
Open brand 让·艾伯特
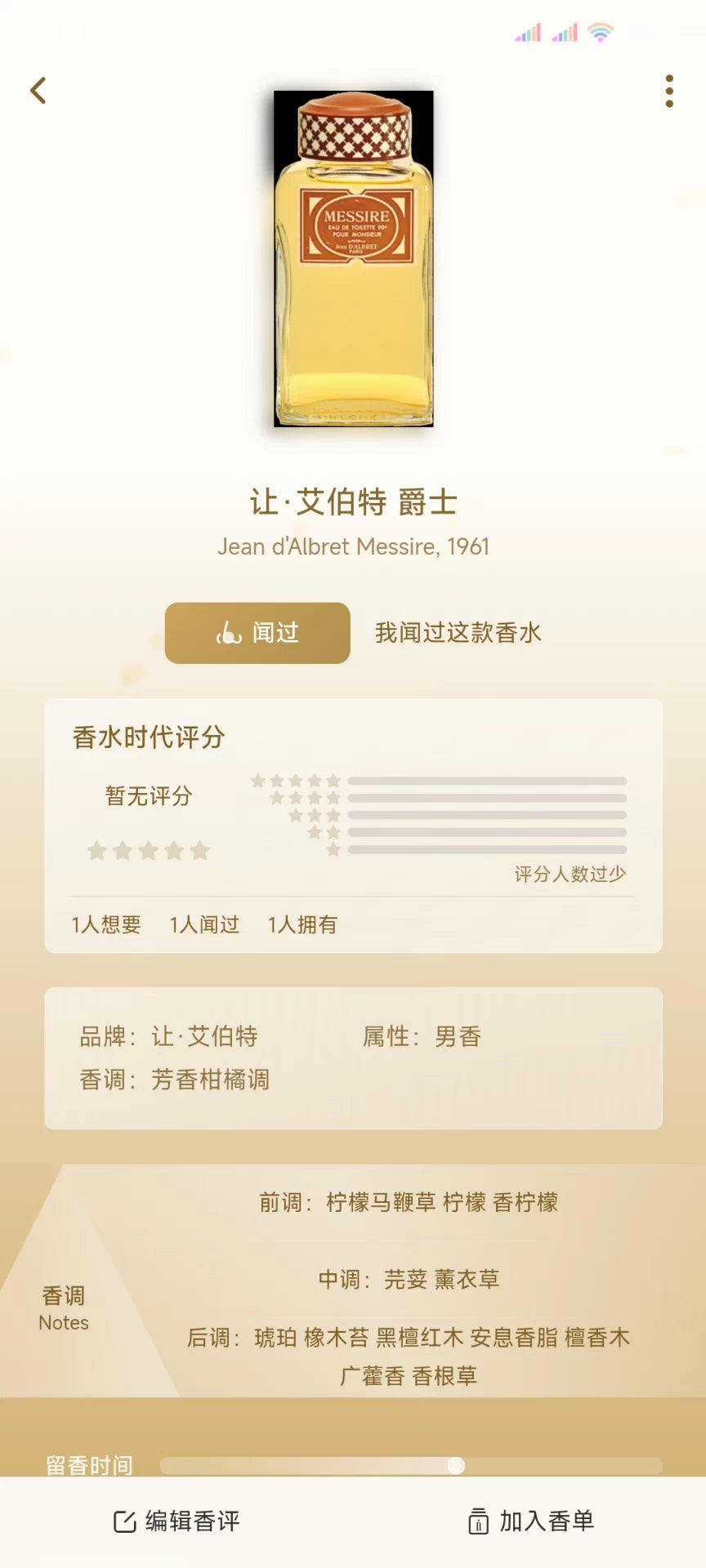[x=204, y=1036]
